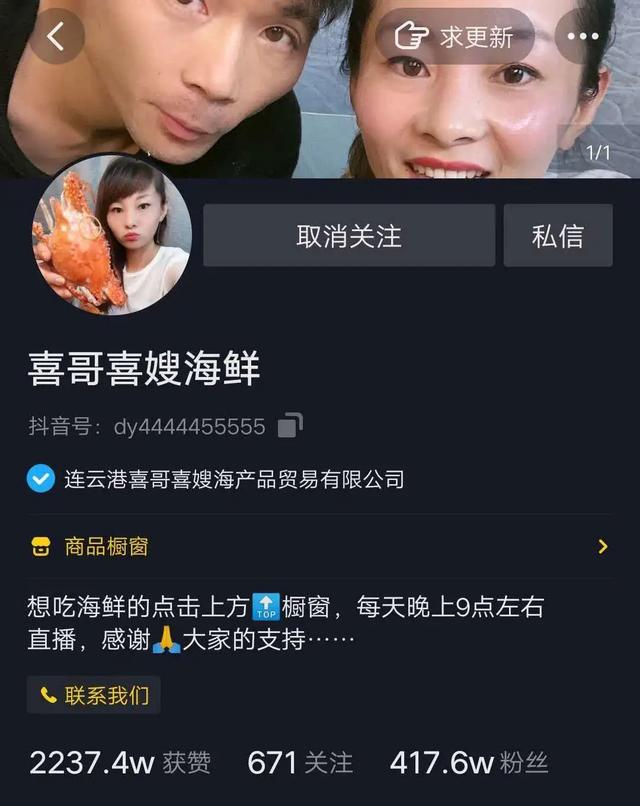View the 671 关注 following list
The height and width of the screenshot is (806, 640).
click(300, 763)
